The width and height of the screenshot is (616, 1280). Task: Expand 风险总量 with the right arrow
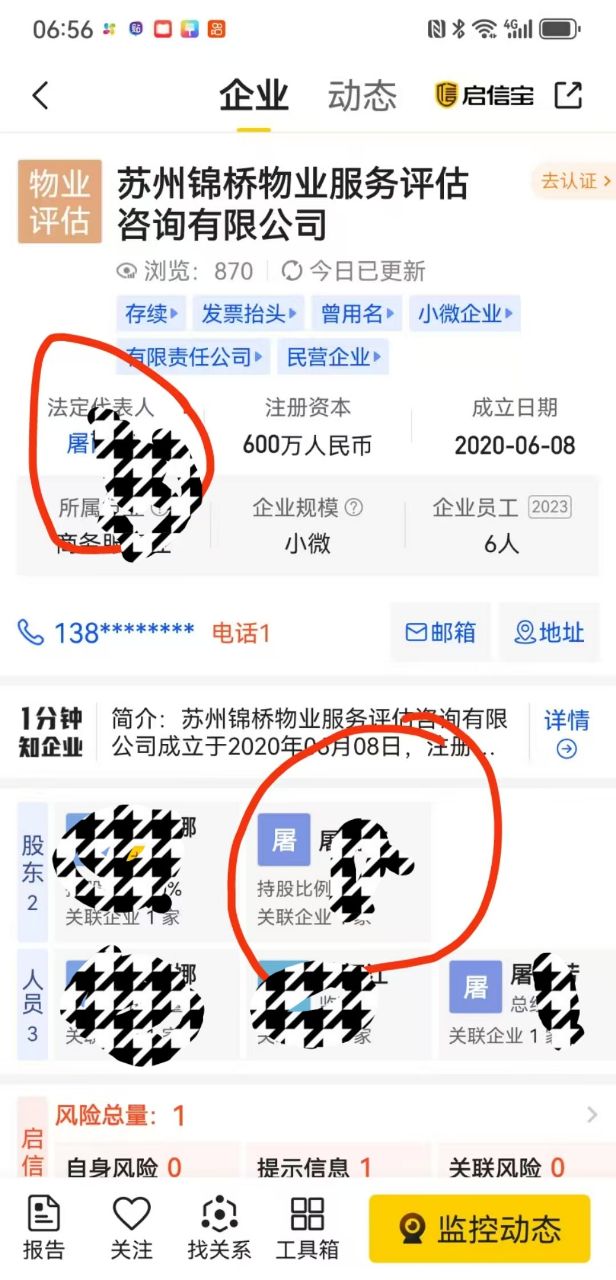pos(591,1114)
